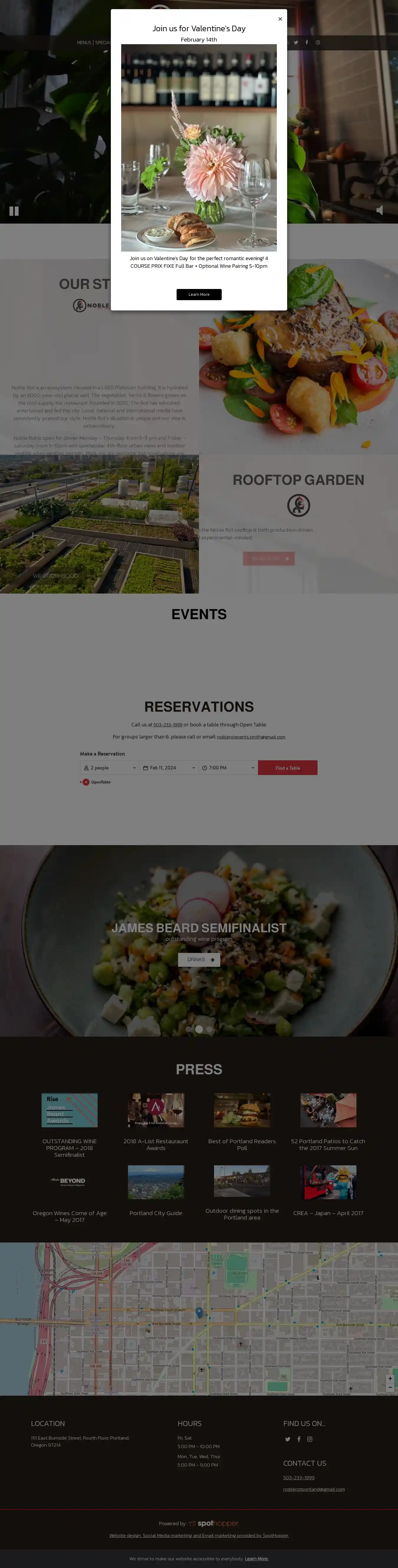View 2018 A-List Restaurant Awards article
Image resolution: width=398 pixels, height=1568 pixels.
click(x=155, y=1110)
